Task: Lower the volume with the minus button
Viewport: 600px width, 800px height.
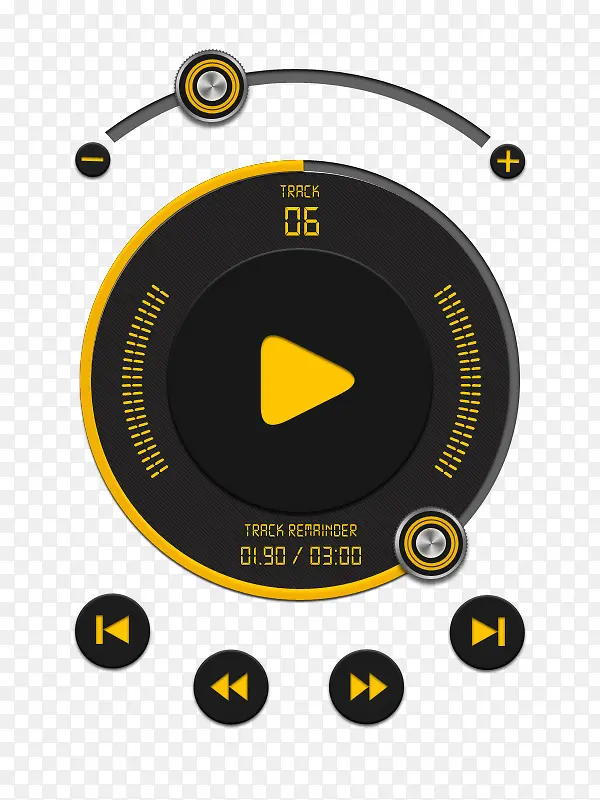Action: click(93, 159)
